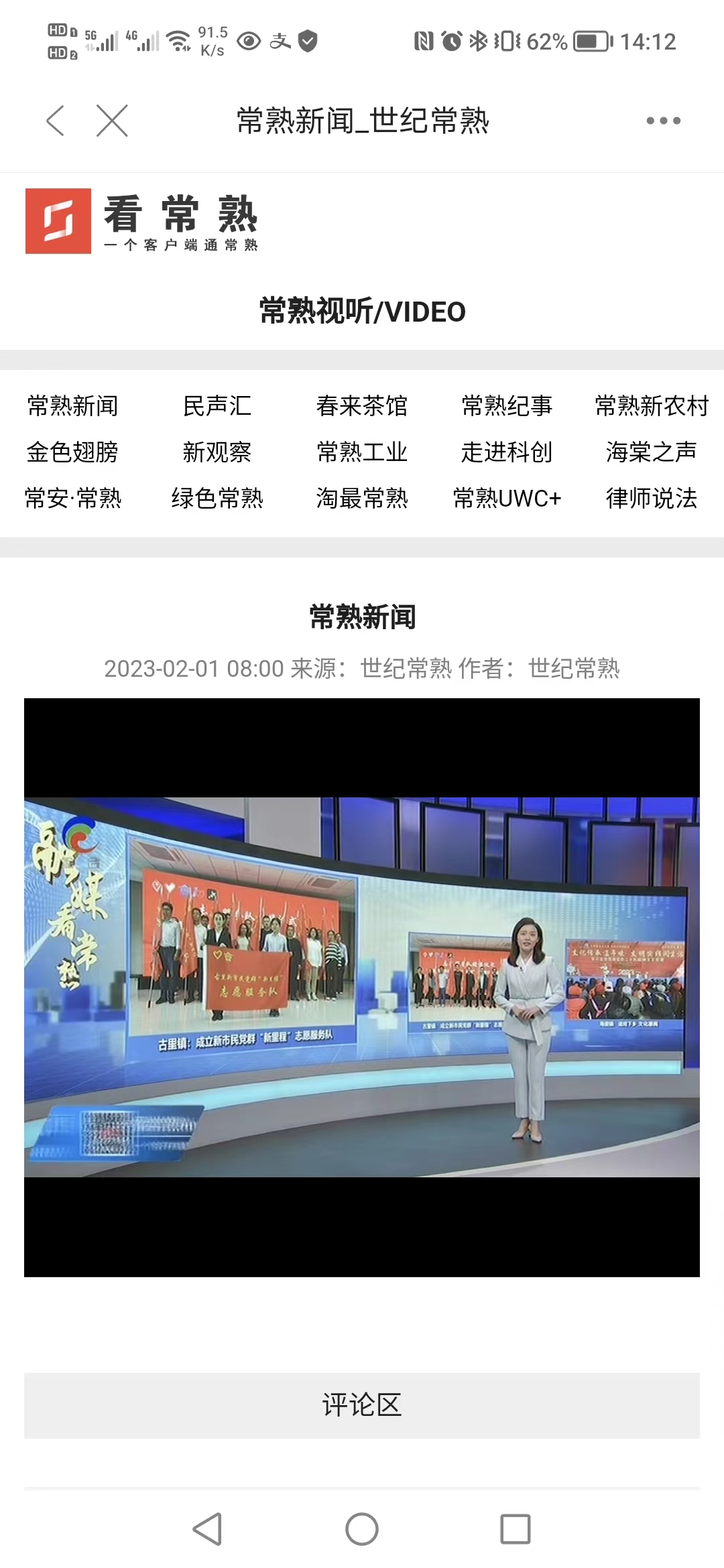This screenshot has width=724, height=1568.
Task: Open 金色翅膀 category
Action: tap(72, 452)
